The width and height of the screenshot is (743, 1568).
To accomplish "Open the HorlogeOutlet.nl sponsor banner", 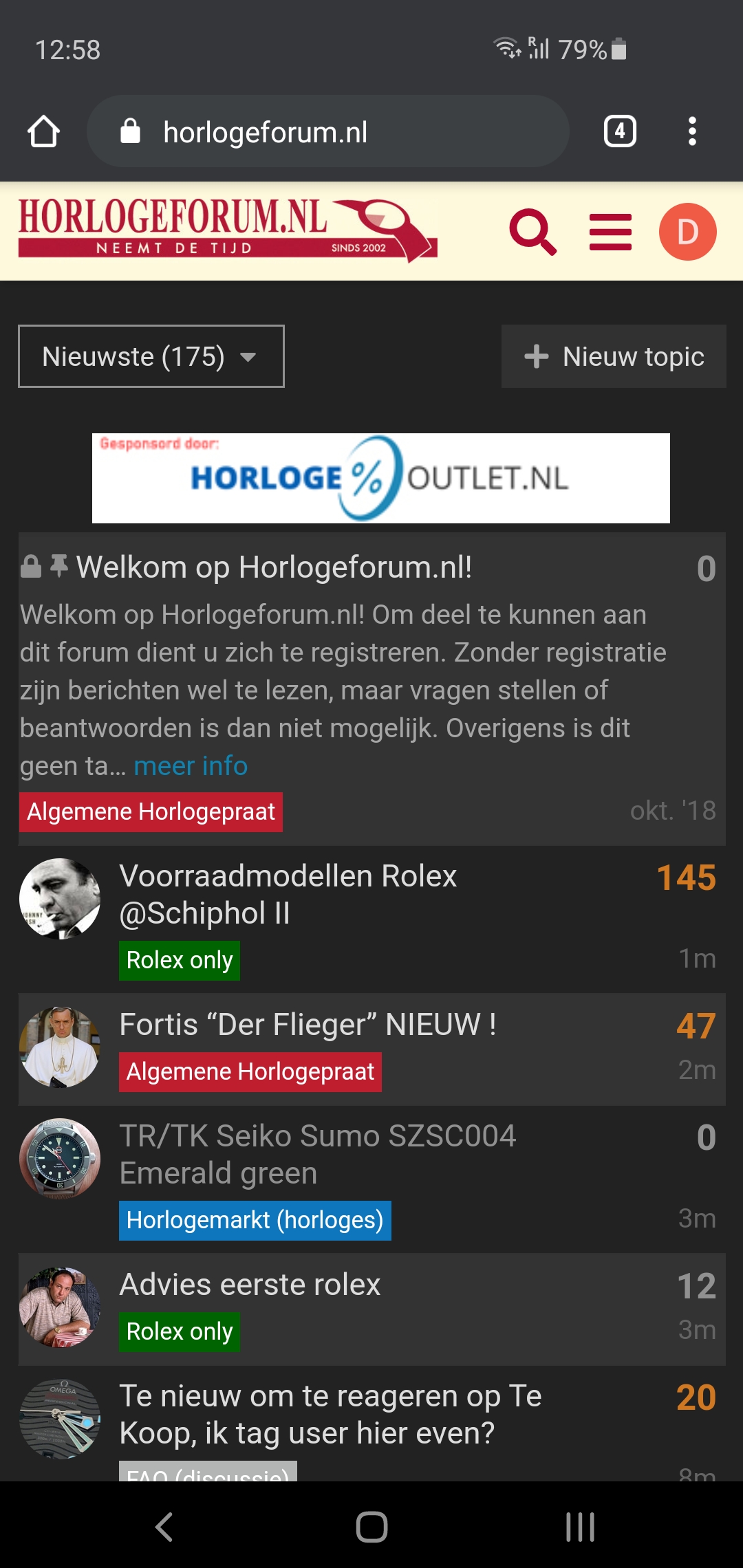I will point(381,478).
